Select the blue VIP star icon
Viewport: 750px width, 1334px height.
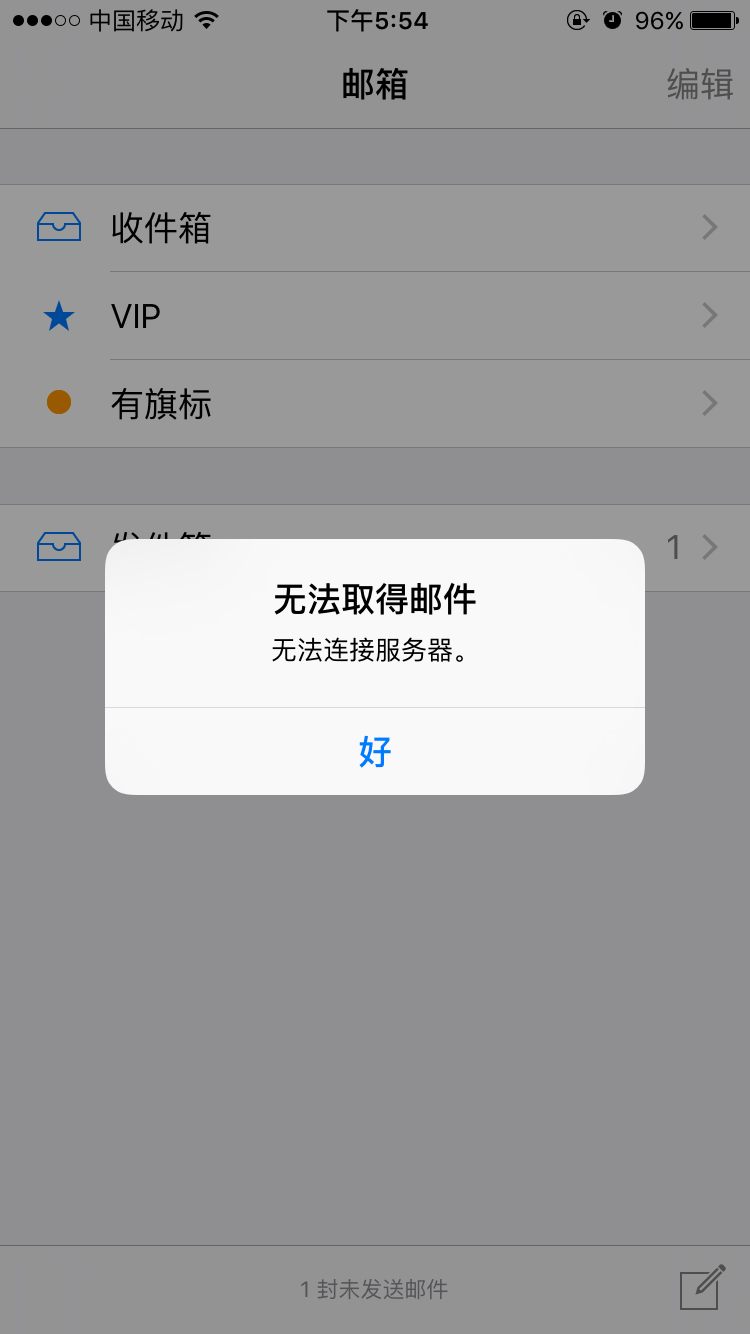tap(59, 315)
